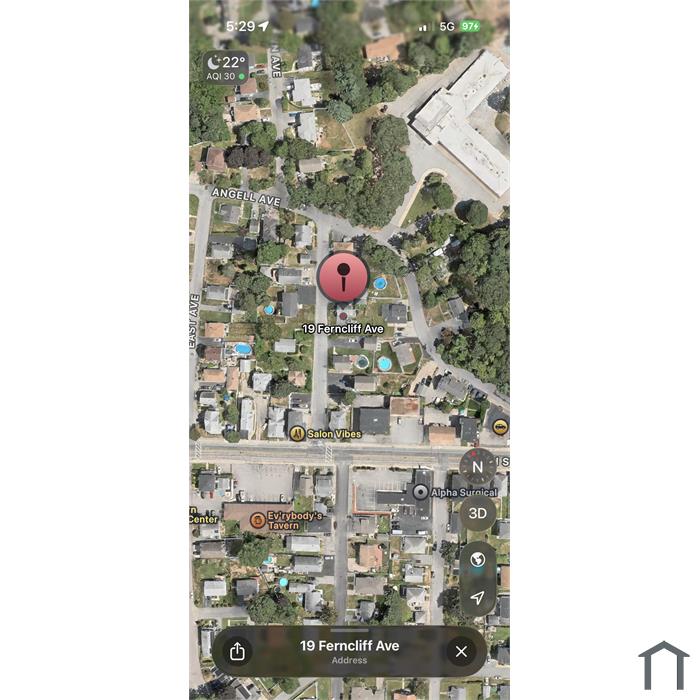Tap the compass to face north

[x=477, y=467]
